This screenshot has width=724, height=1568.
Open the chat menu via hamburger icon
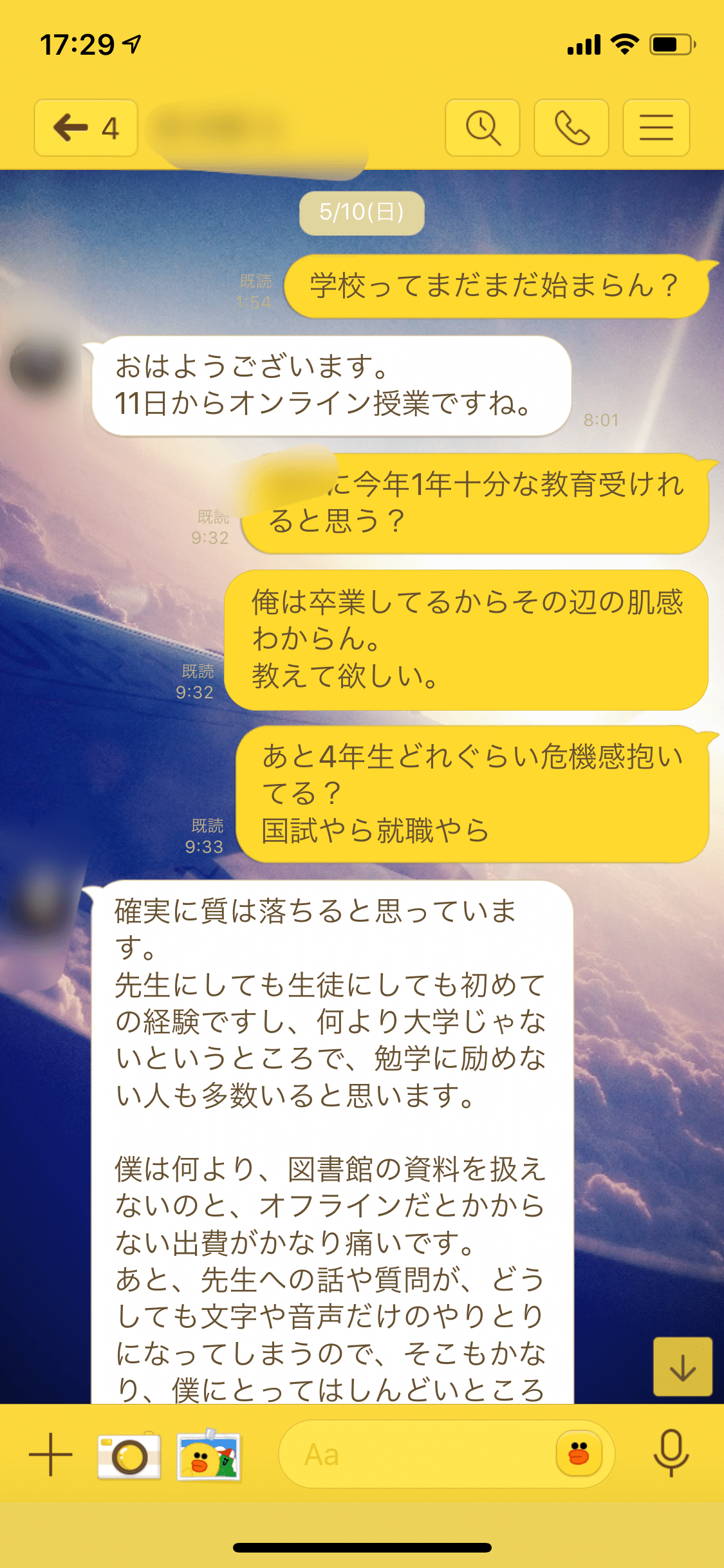tap(656, 127)
